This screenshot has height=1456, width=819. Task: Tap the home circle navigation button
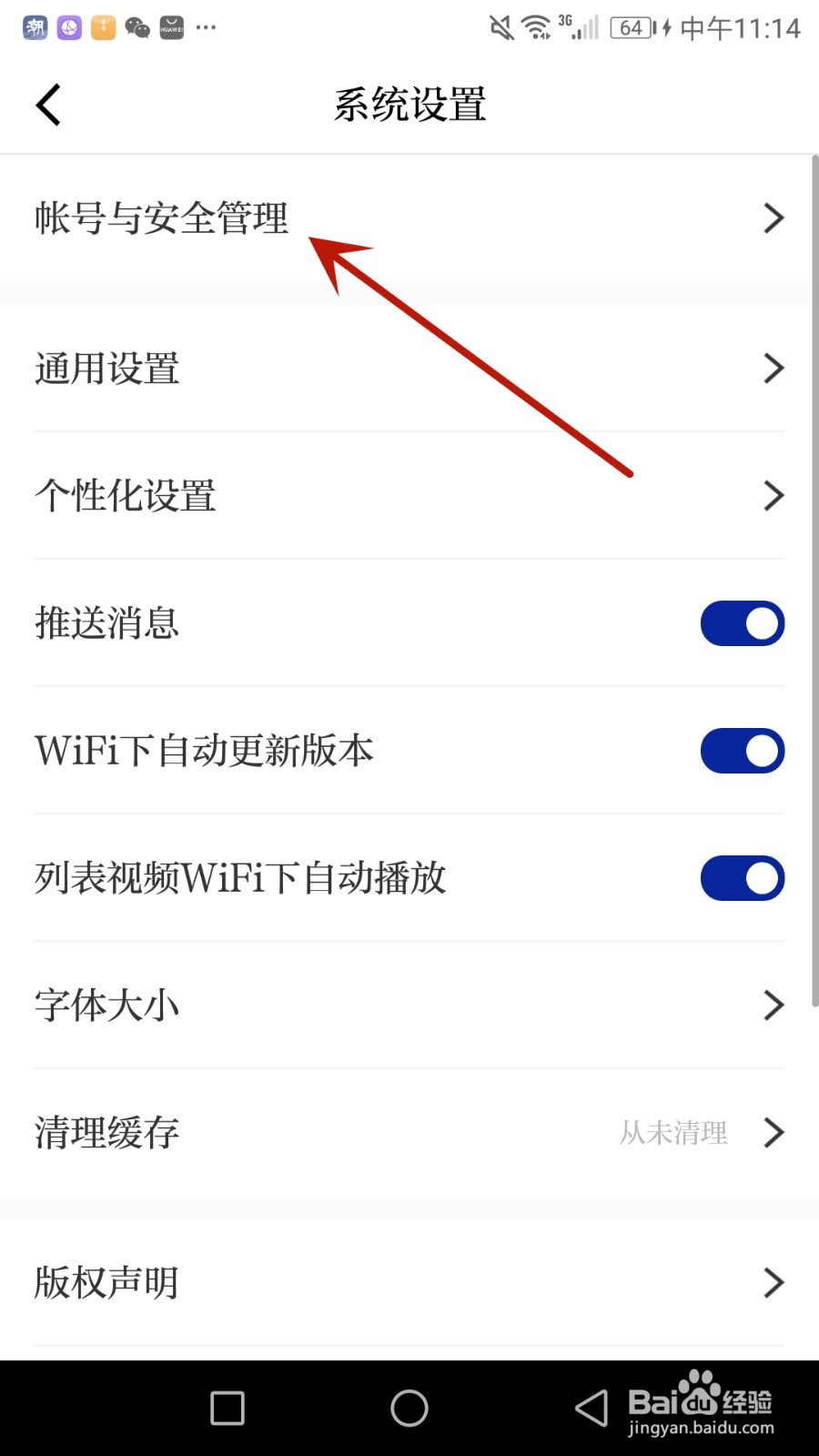(x=409, y=1407)
